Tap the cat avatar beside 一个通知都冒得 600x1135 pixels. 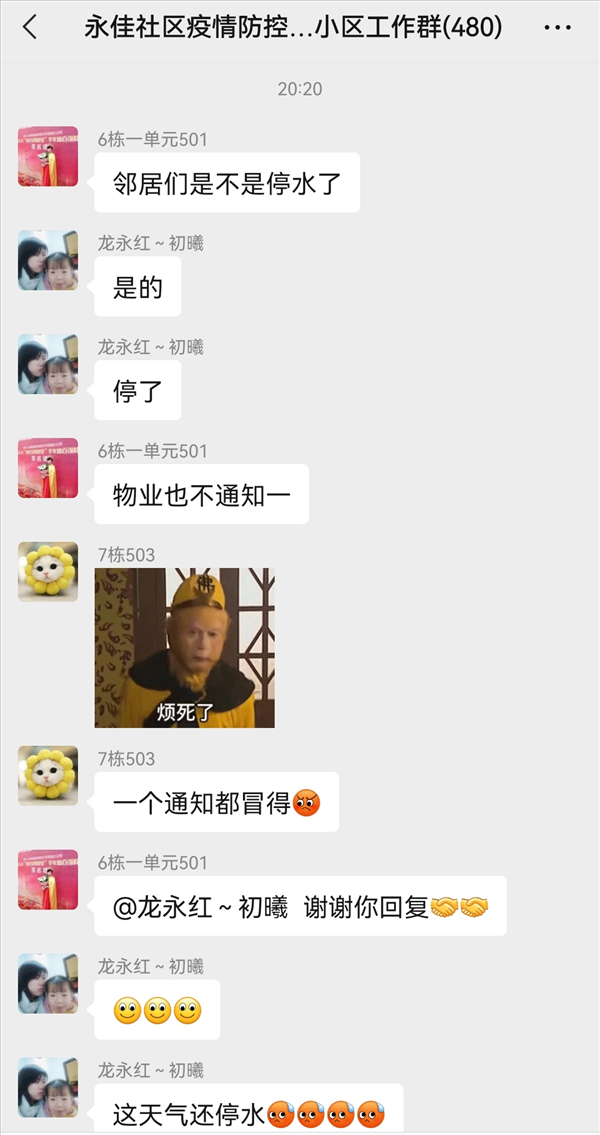click(48, 776)
